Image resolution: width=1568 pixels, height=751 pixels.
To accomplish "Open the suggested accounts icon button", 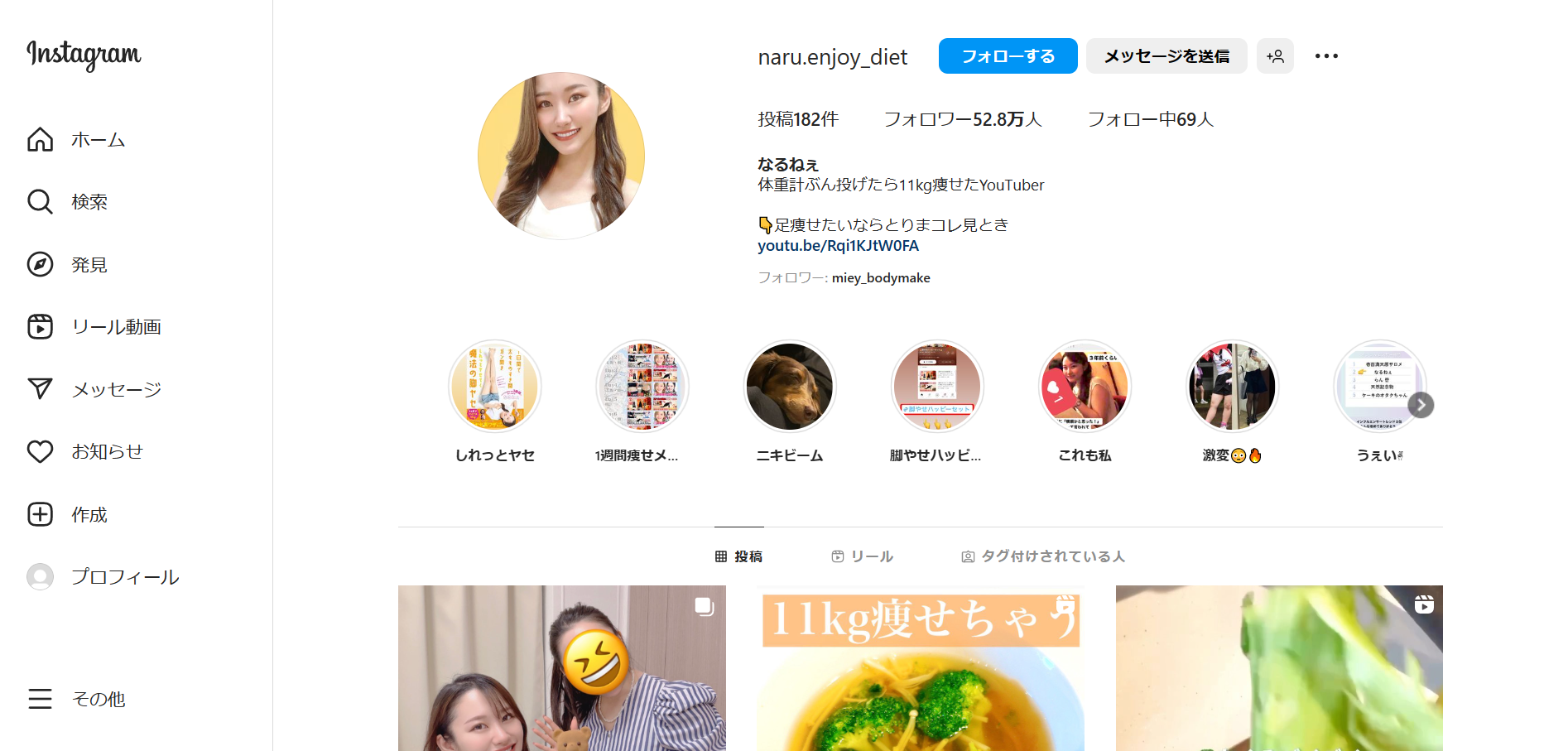I will click(1275, 56).
